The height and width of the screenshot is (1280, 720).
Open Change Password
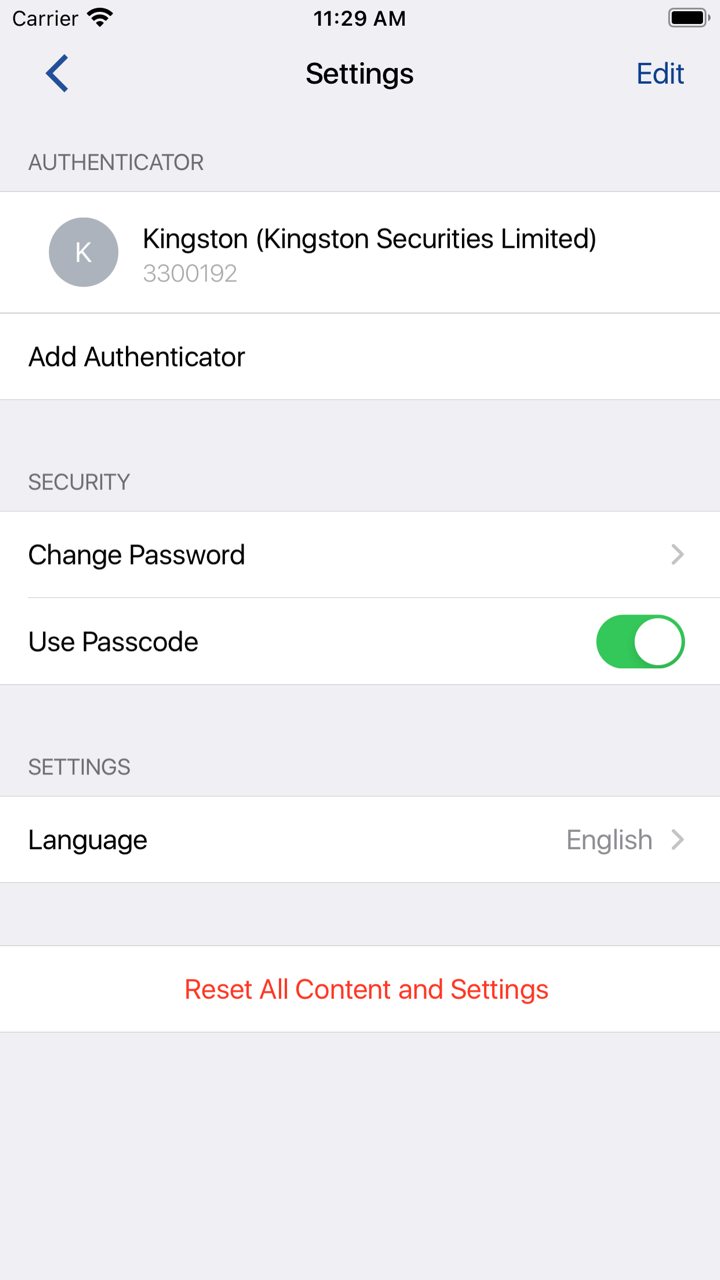[360, 555]
